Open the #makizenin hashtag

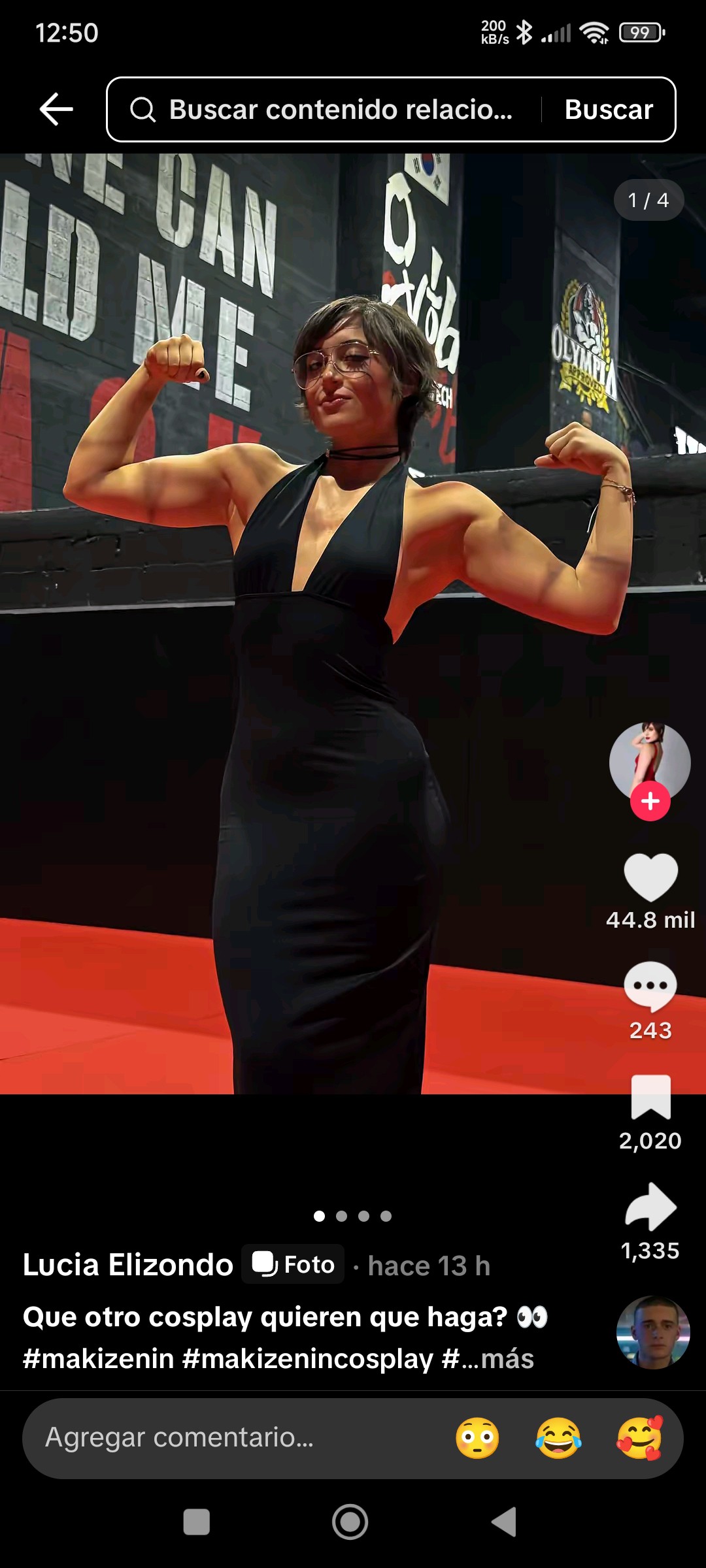point(98,1359)
